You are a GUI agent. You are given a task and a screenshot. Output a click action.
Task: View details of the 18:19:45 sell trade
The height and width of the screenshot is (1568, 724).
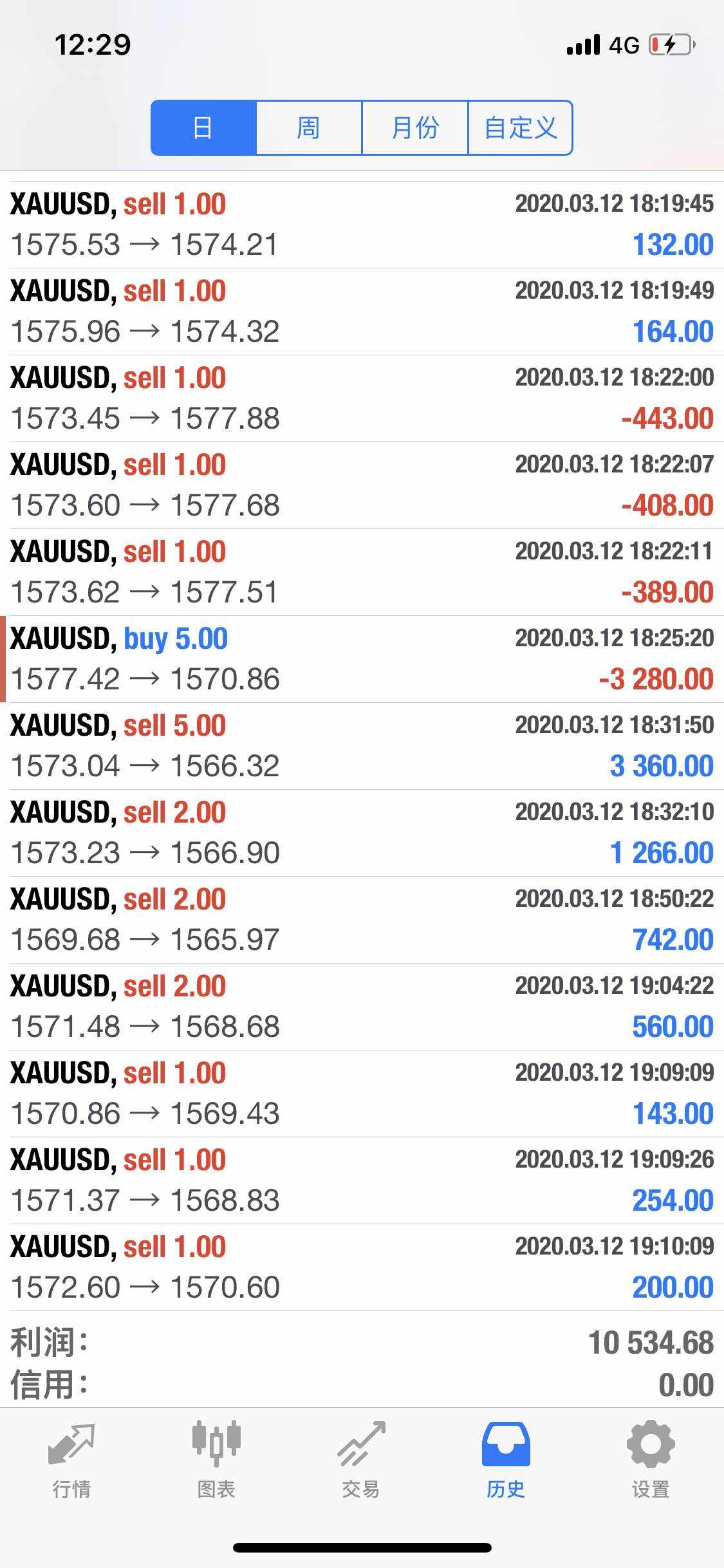click(362, 225)
